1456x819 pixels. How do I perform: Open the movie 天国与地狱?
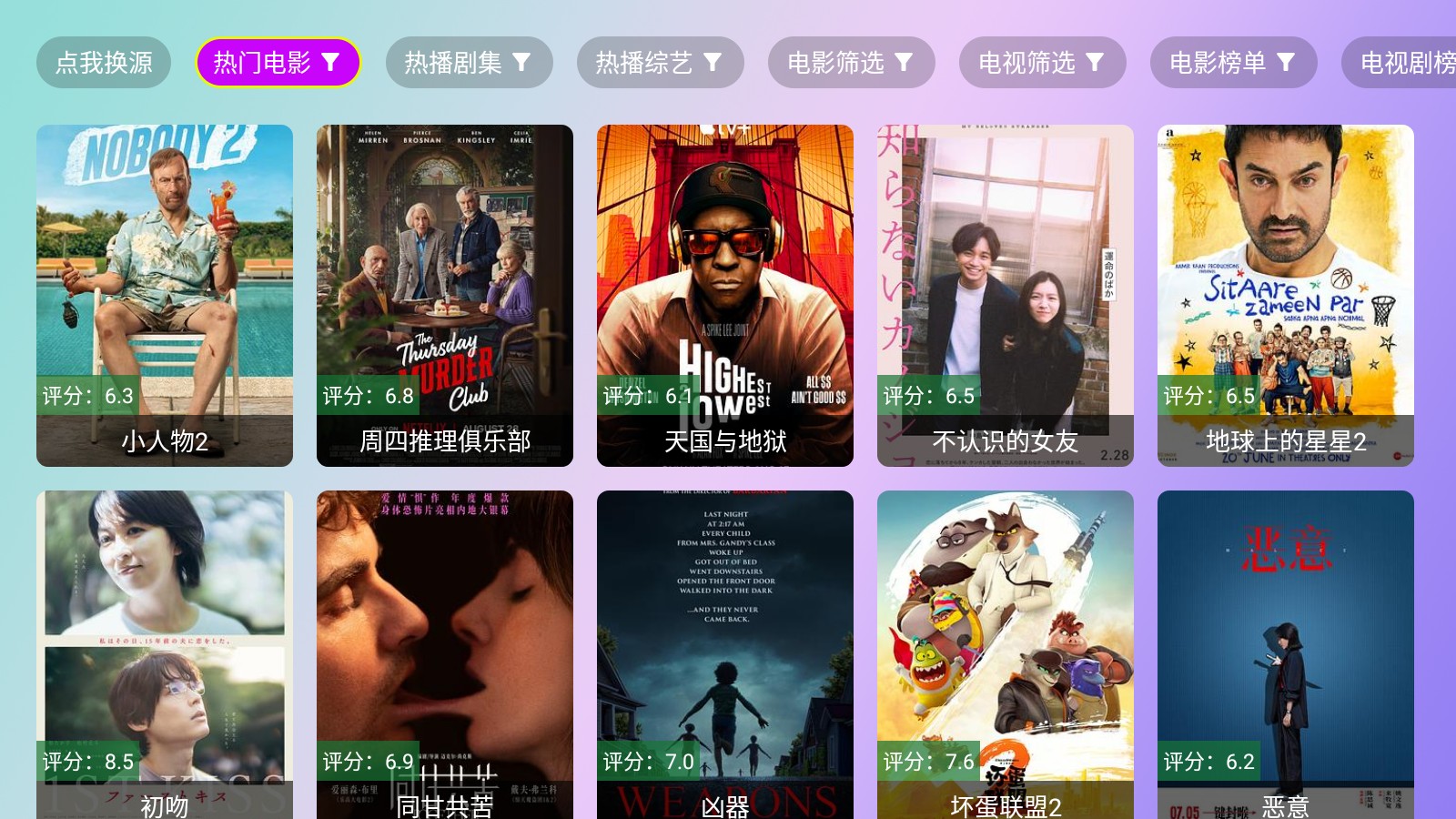tap(725, 295)
